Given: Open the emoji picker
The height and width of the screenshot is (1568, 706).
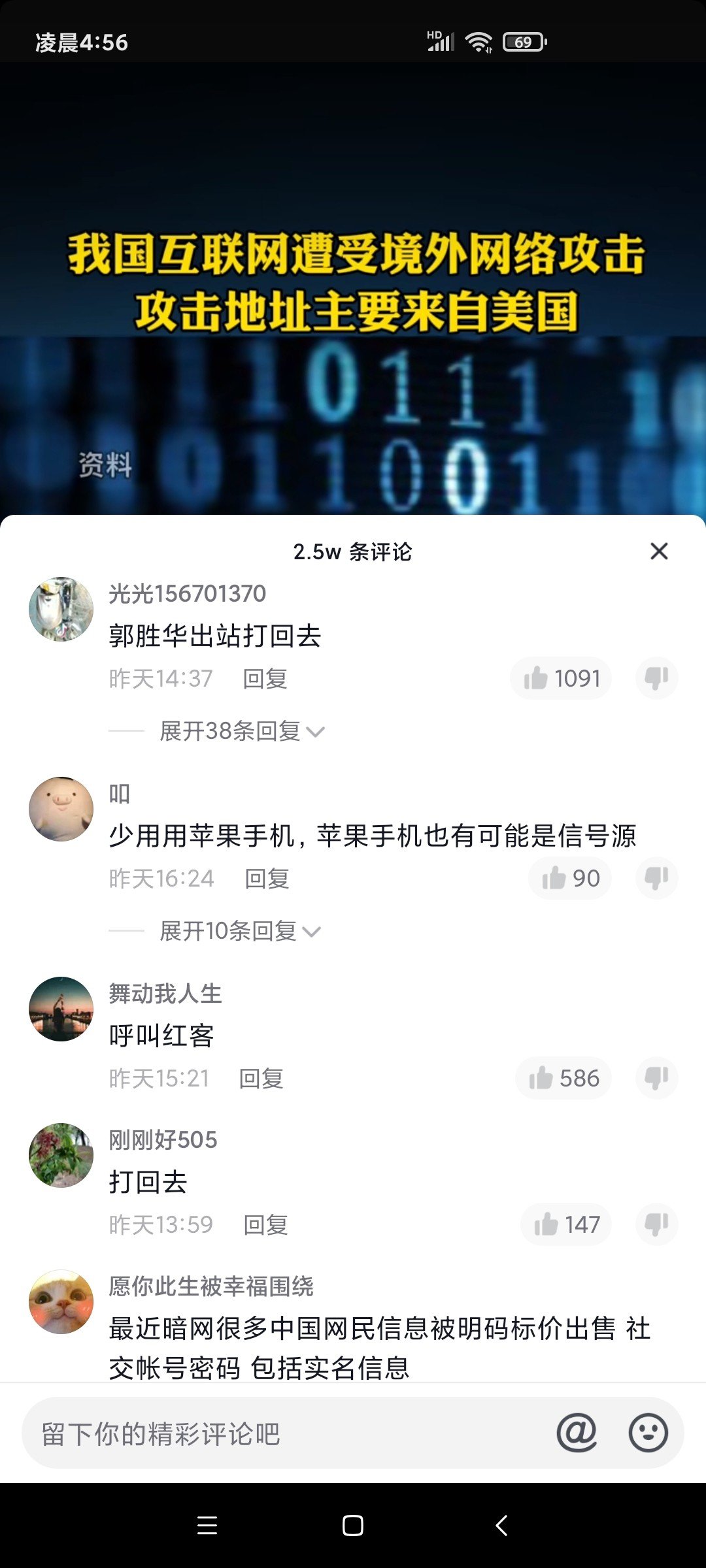Looking at the screenshot, I should 648,1433.
